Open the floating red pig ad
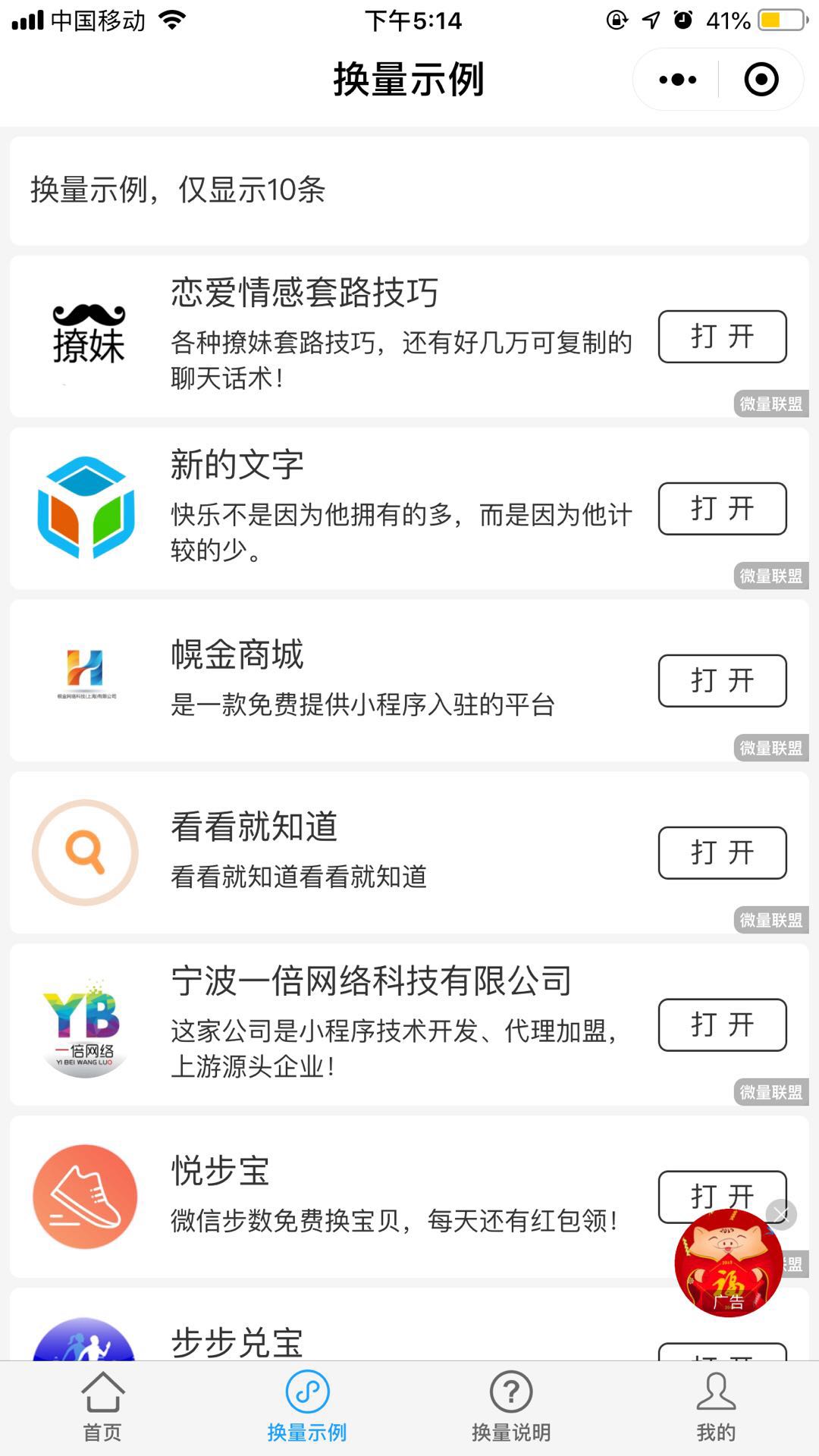The width and height of the screenshot is (819, 1456). pos(728,1263)
